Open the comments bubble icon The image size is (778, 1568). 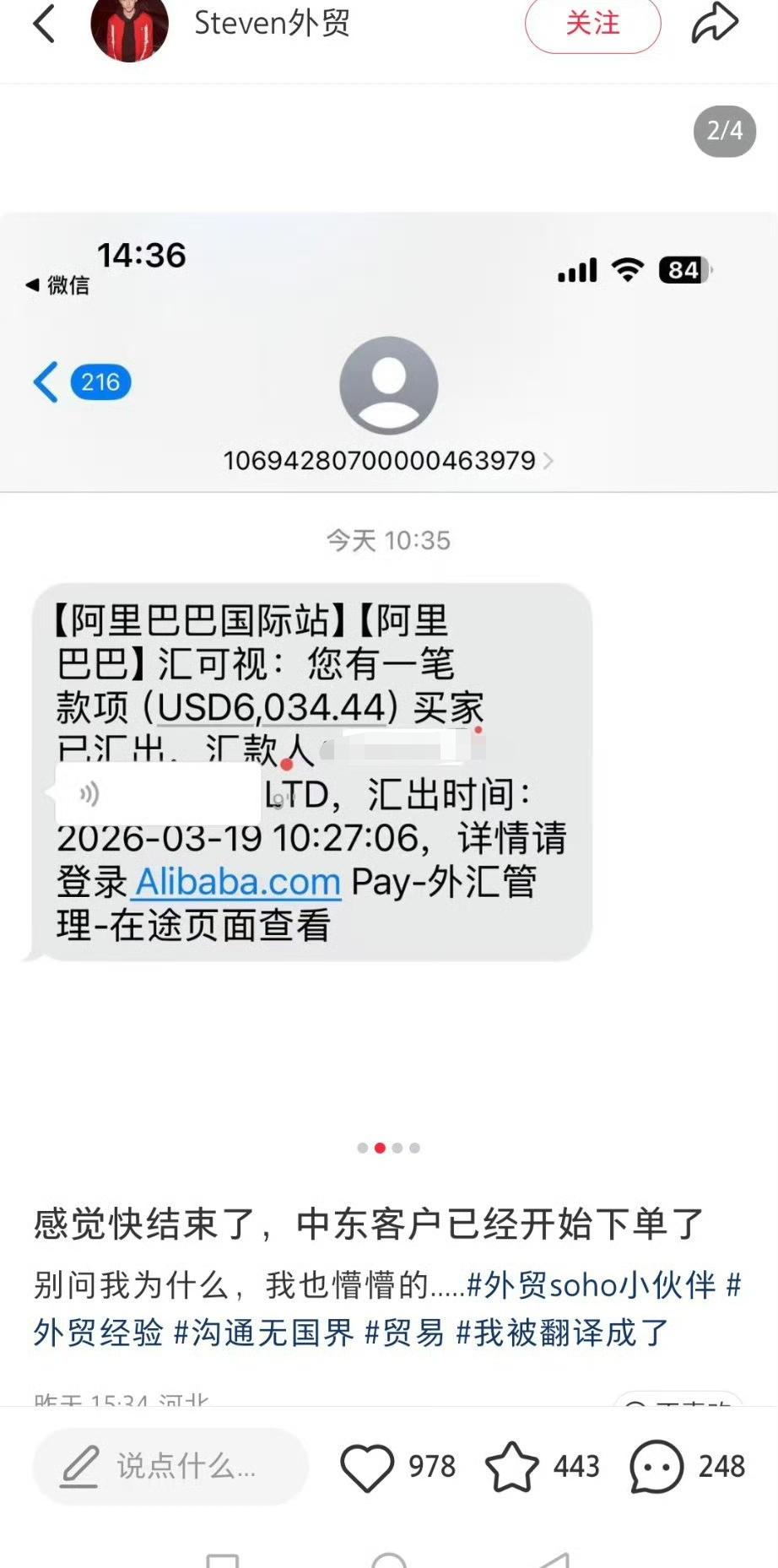pyautogui.click(x=657, y=1467)
